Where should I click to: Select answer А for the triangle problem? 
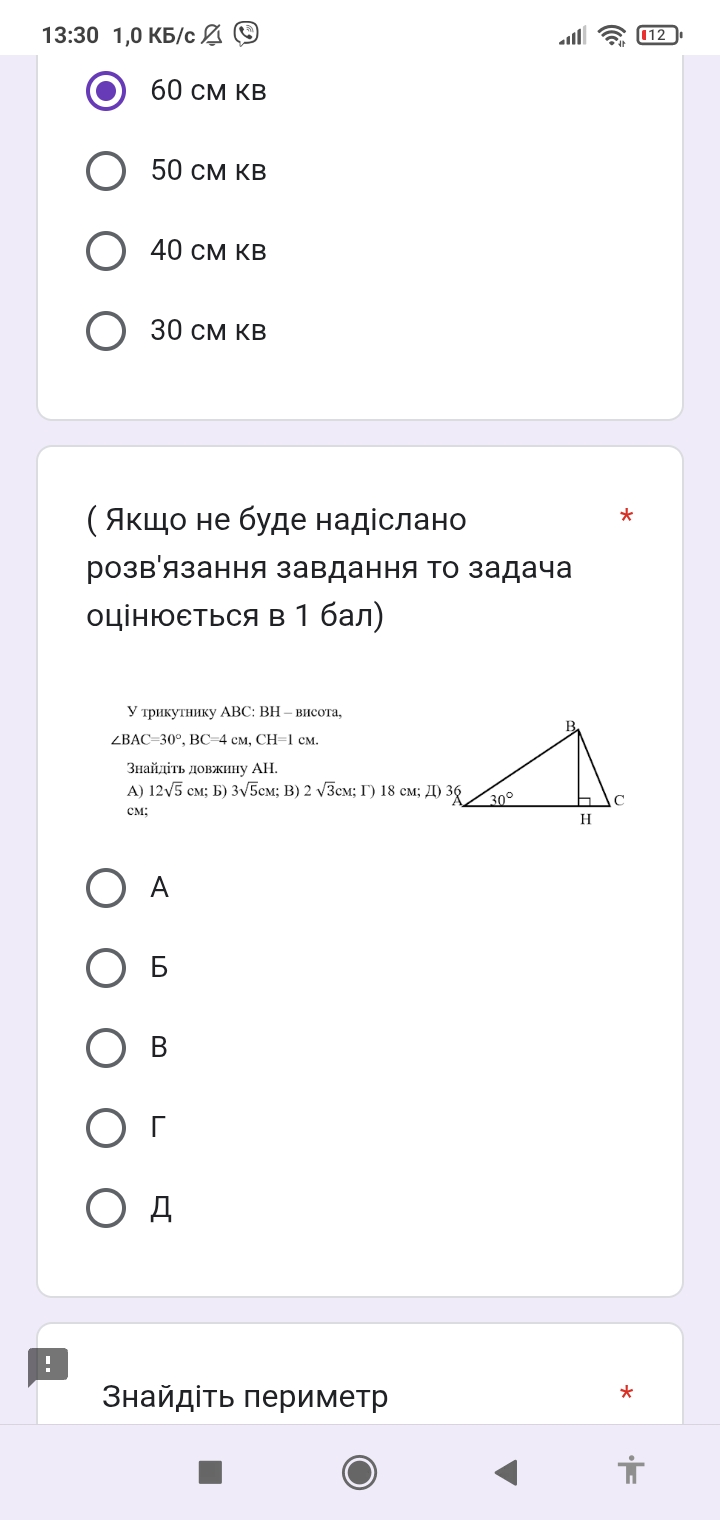[x=106, y=888]
